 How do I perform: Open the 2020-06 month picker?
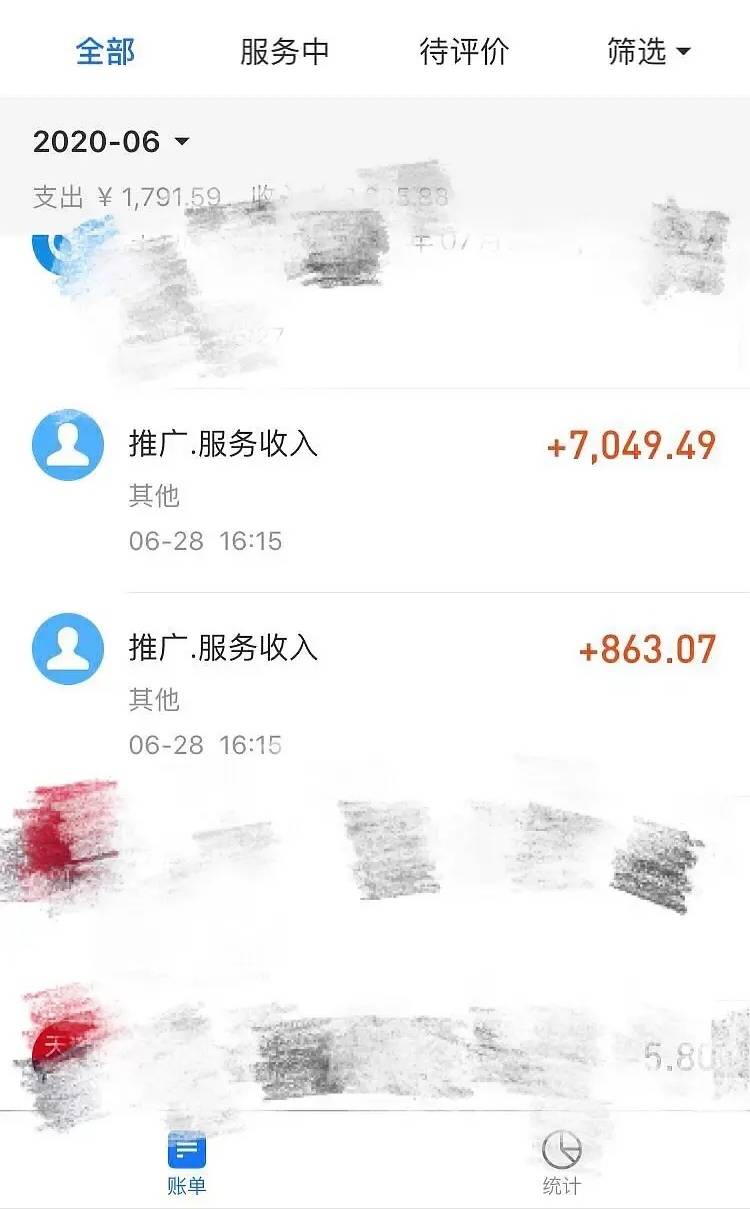pyautogui.click(x=111, y=142)
